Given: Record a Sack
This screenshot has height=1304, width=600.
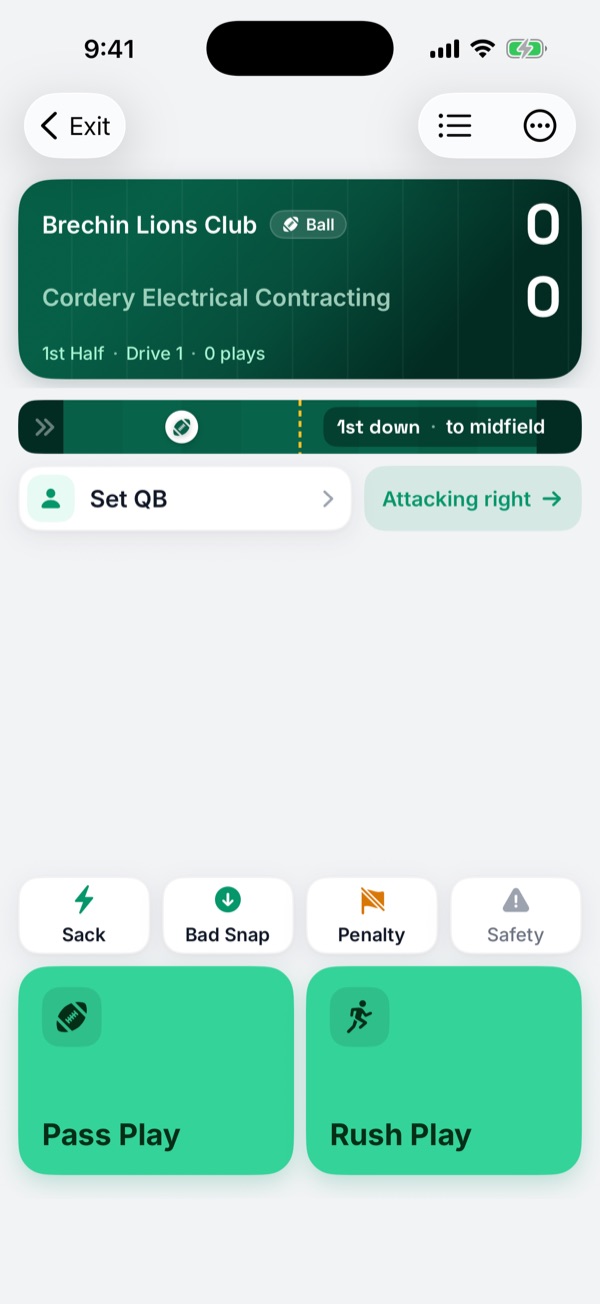Looking at the screenshot, I should 84,916.
